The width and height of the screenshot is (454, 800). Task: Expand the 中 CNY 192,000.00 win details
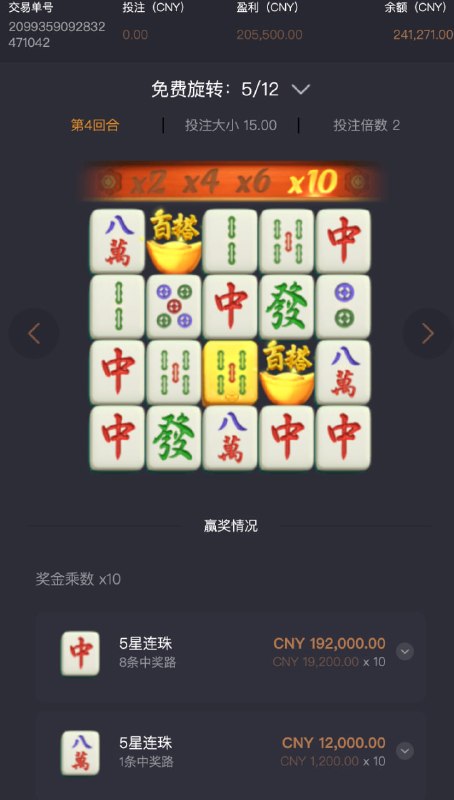coord(405,652)
